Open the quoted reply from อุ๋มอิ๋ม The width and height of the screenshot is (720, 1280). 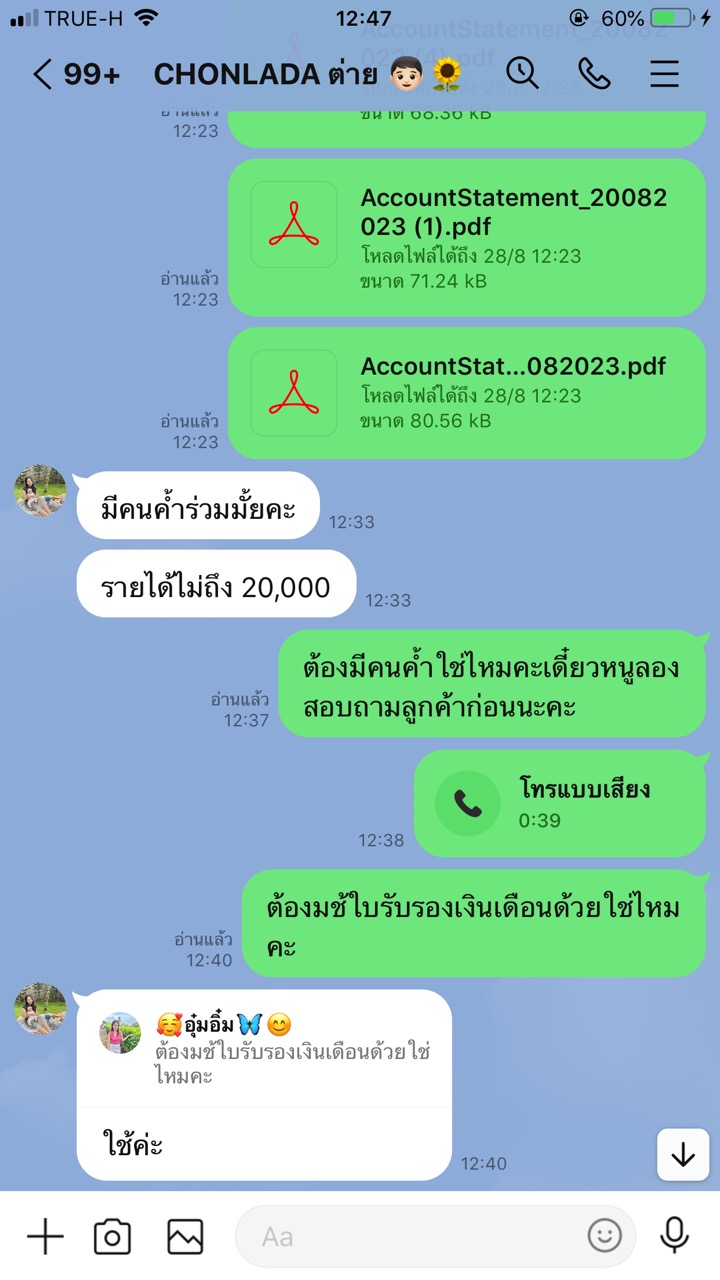pos(264,1048)
